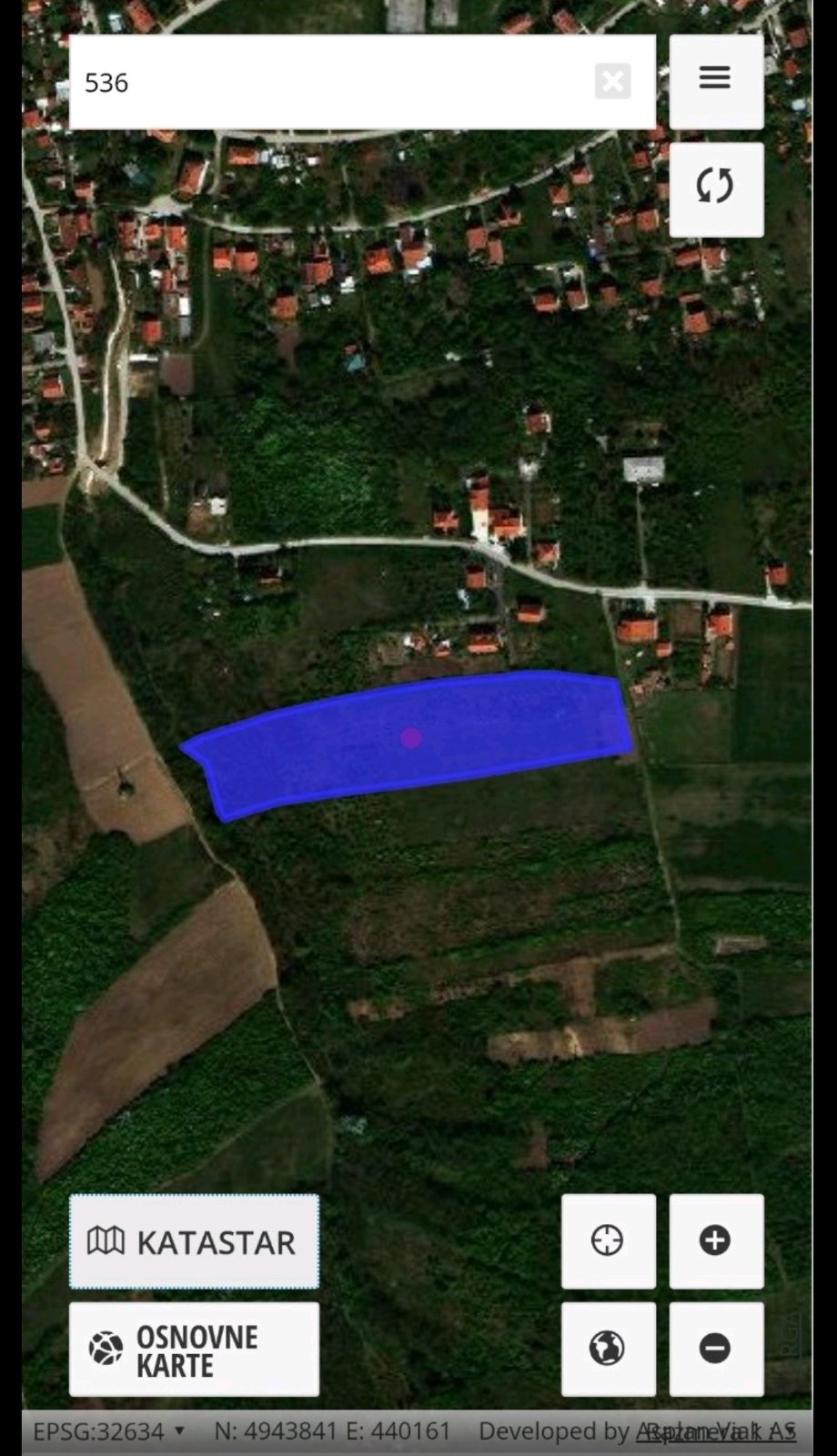Image resolution: width=837 pixels, height=1456 pixels.
Task: Click the red parcel center marker
Action: pos(412,739)
